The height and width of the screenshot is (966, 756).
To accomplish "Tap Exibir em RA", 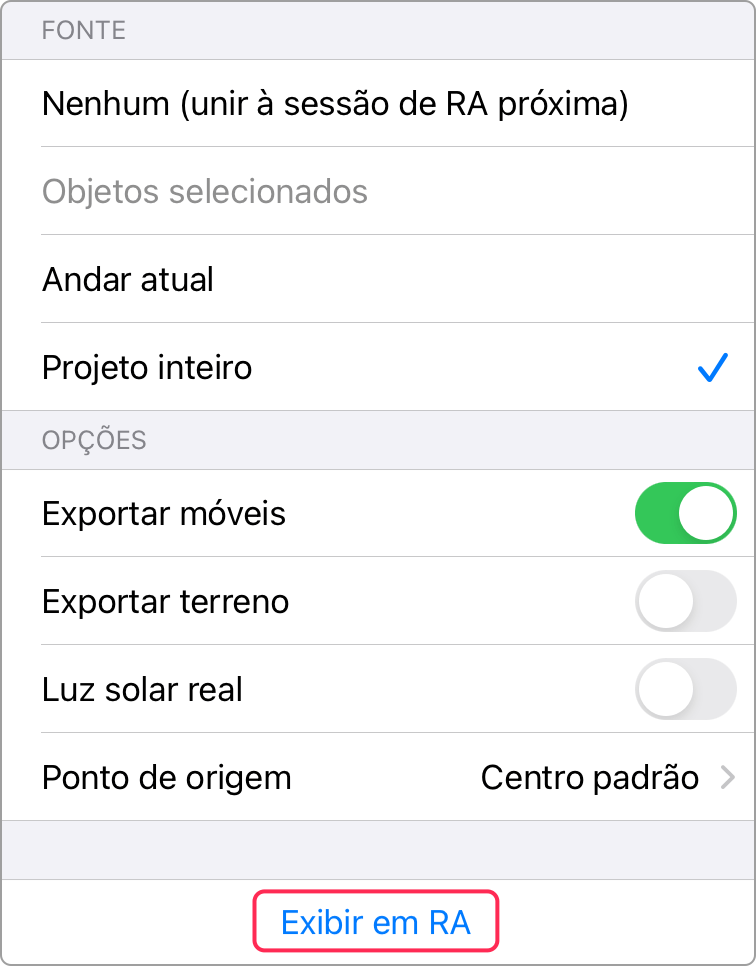I will (x=376, y=922).
